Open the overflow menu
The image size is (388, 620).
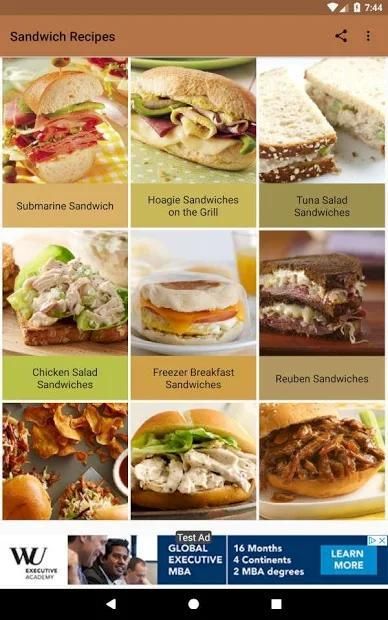click(x=368, y=36)
